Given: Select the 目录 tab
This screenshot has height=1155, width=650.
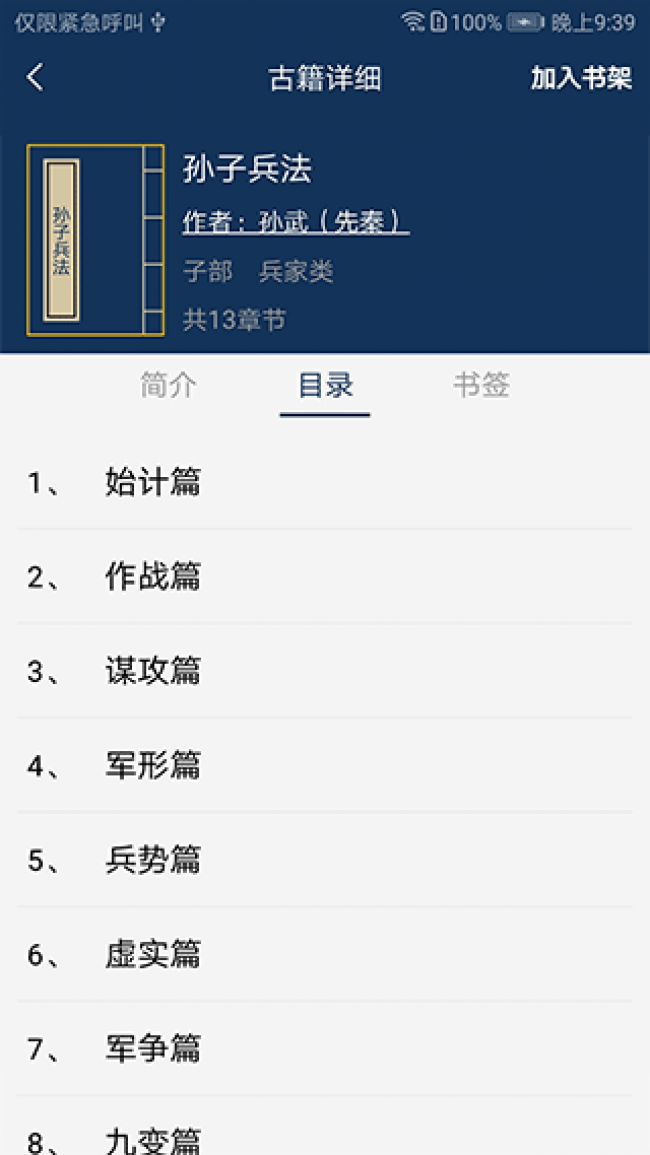Looking at the screenshot, I should (x=325, y=385).
